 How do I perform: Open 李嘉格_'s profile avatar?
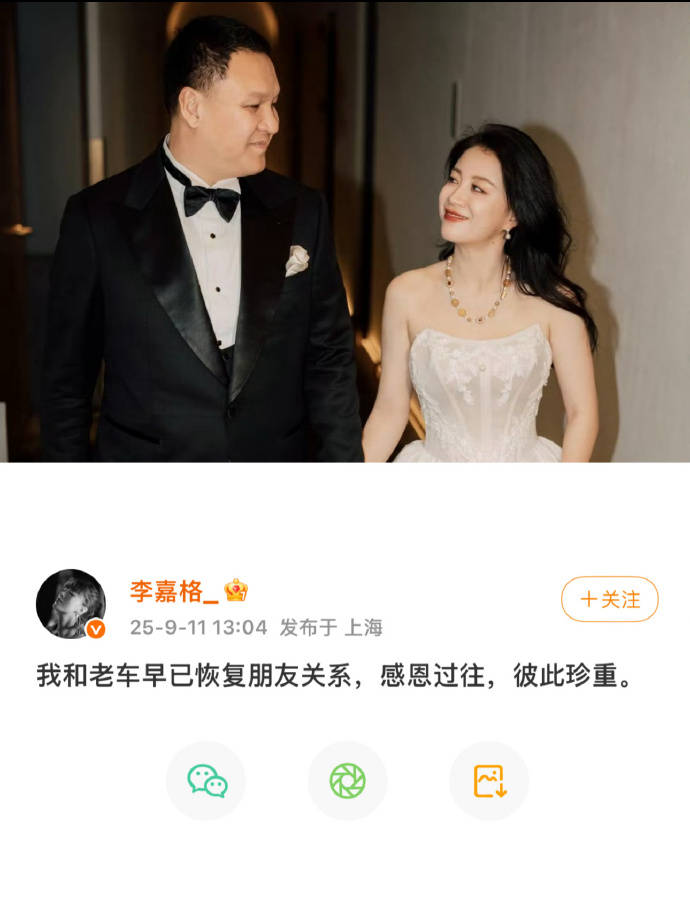click(71, 604)
